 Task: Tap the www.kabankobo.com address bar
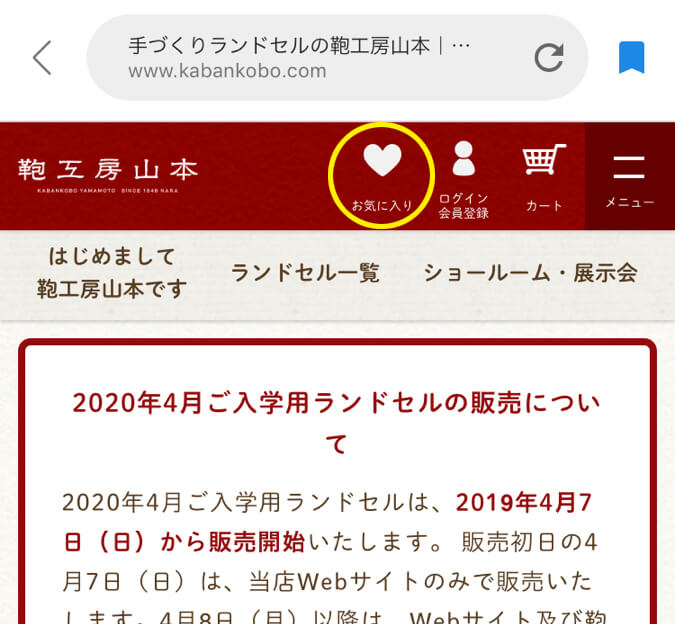[x=300, y=58]
